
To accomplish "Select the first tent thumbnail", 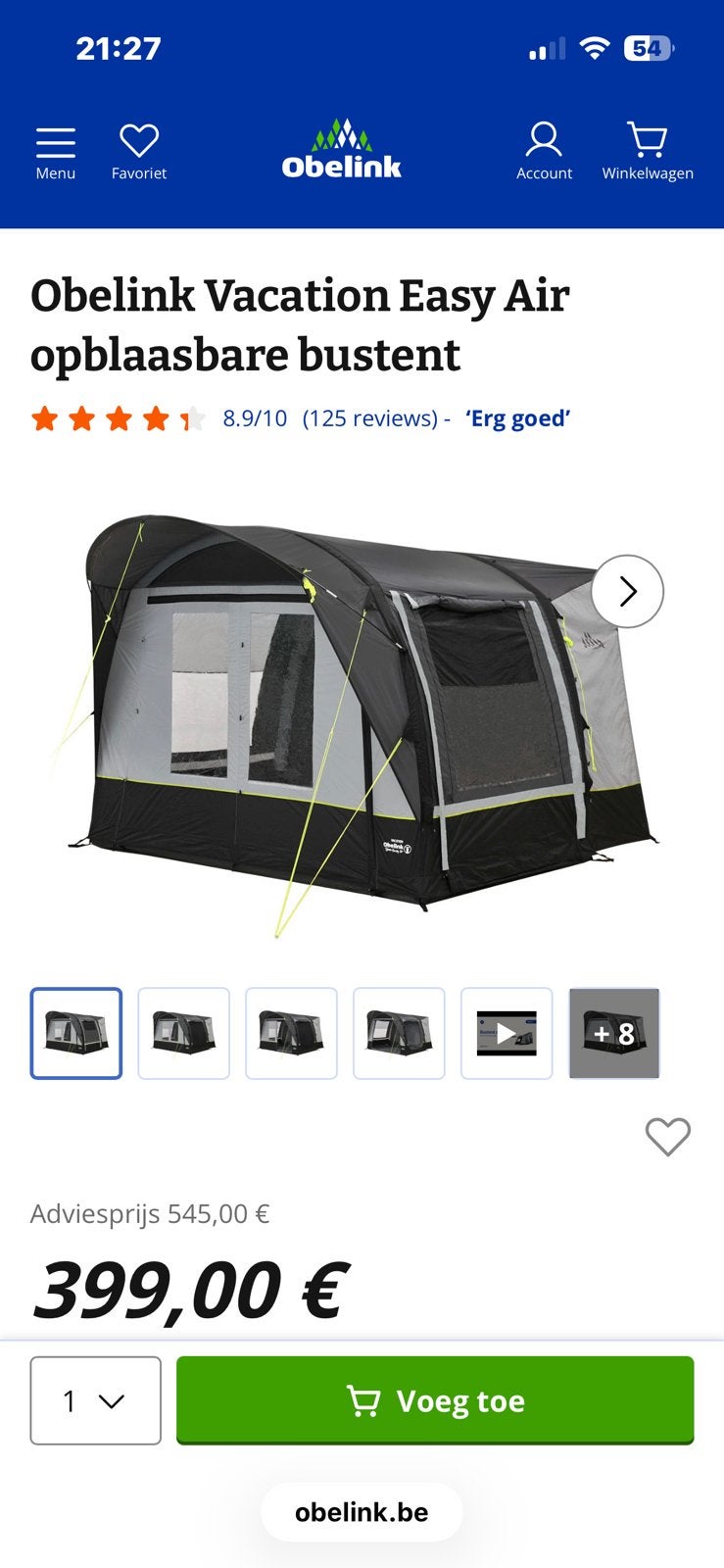I will pos(76,1033).
